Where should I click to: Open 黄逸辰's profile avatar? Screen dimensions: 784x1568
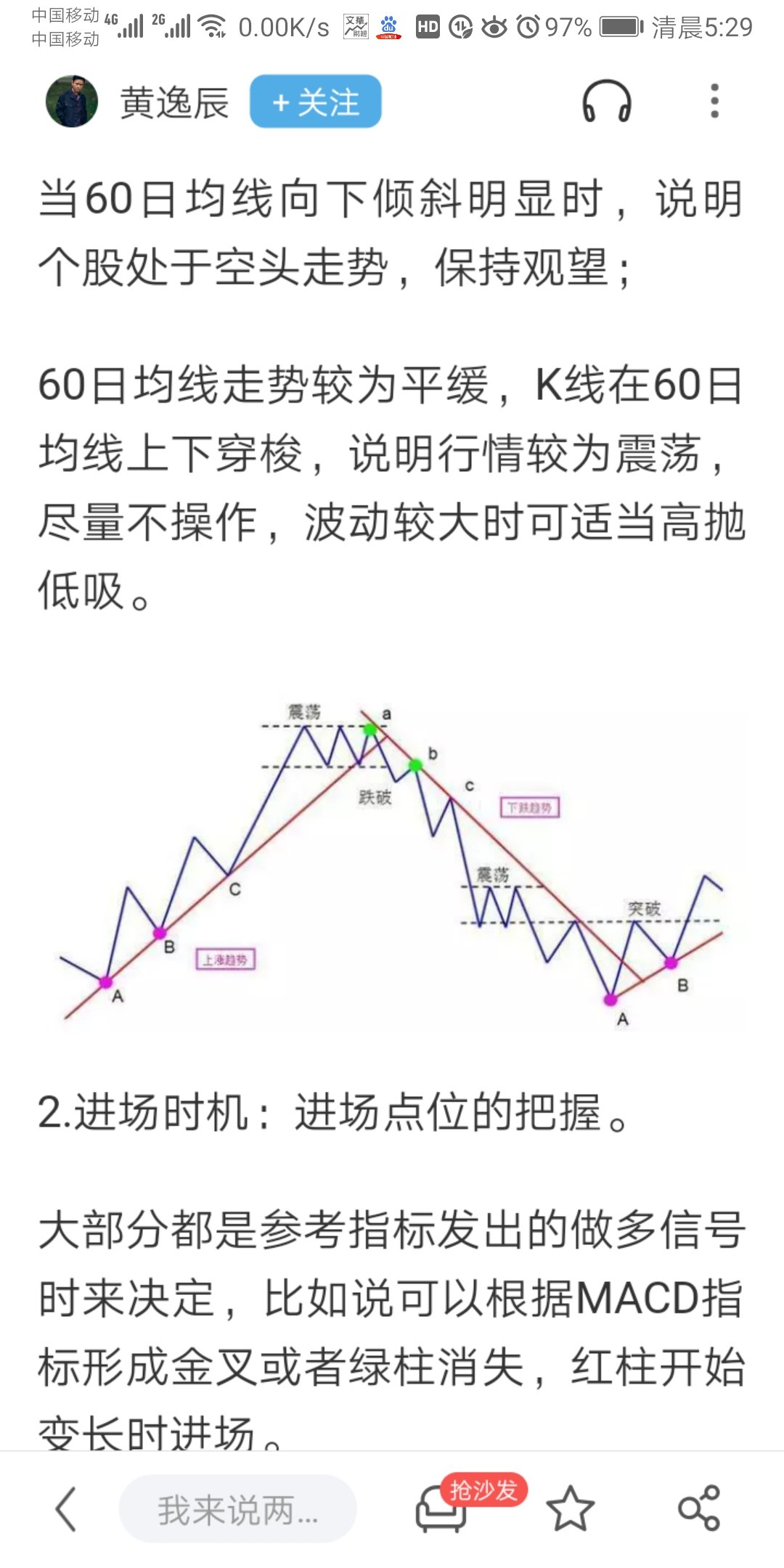pyautogui.click(x=71, y=102)
